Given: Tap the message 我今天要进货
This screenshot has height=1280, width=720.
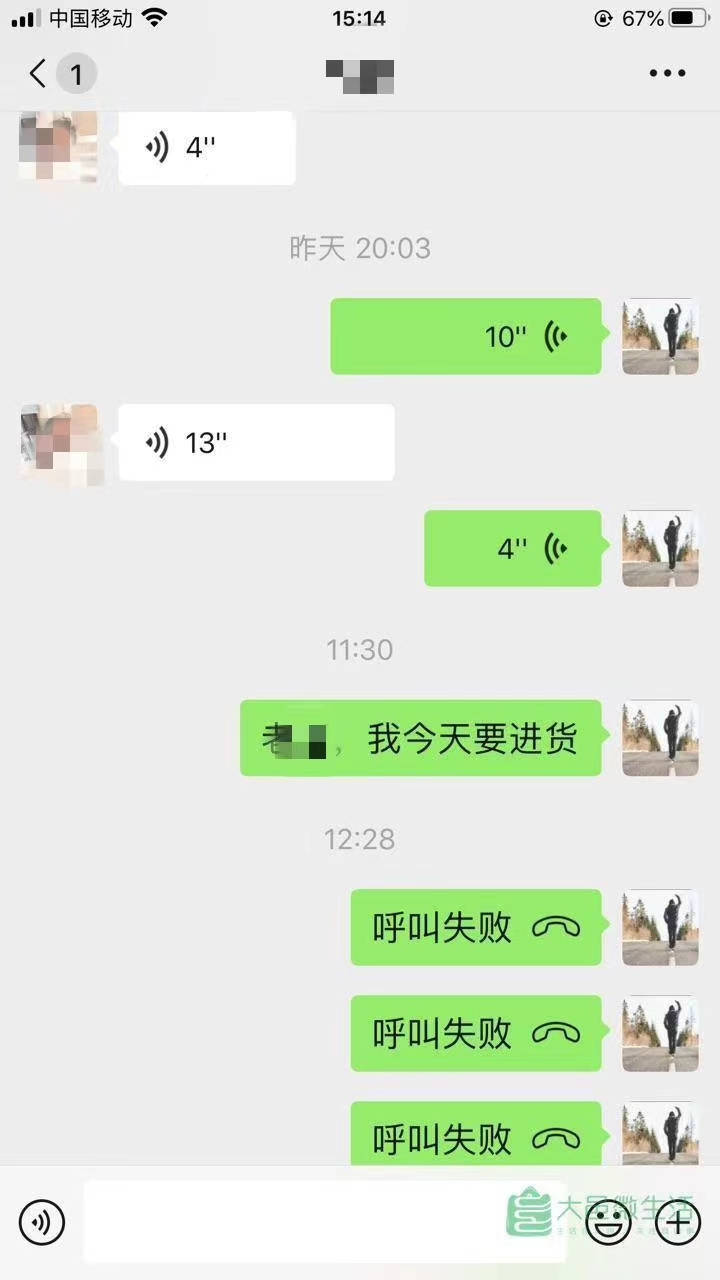Looking at the screenshot, I should (421, 738).
